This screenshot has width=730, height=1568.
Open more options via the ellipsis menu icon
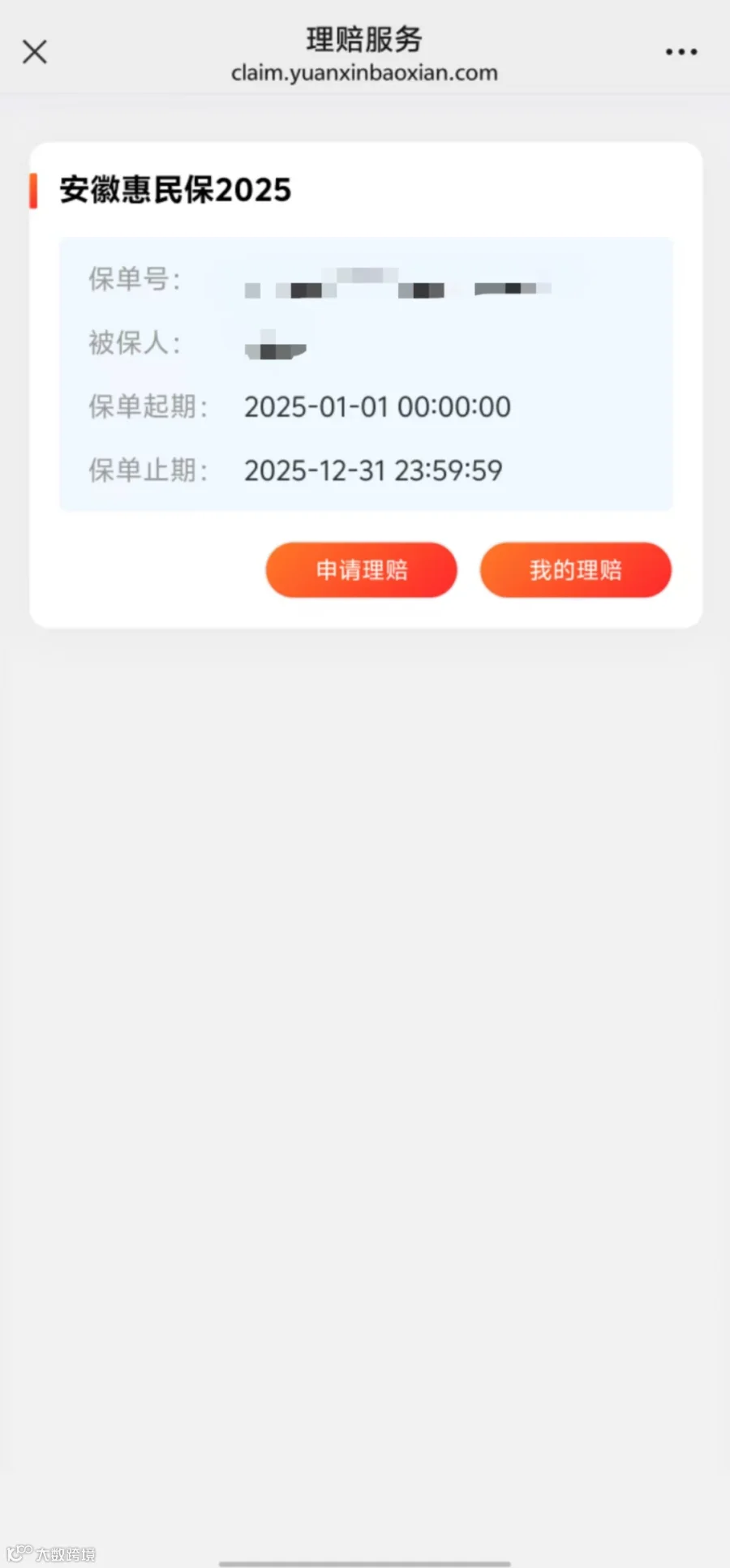680,51
